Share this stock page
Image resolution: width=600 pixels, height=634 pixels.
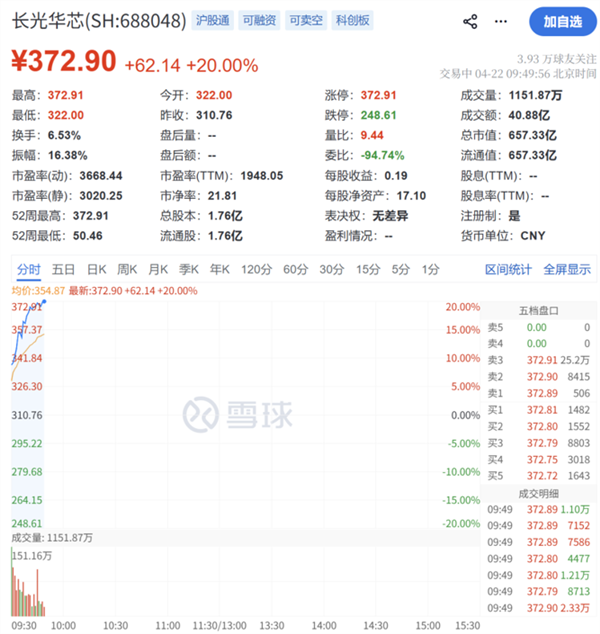tap(470, 21)
